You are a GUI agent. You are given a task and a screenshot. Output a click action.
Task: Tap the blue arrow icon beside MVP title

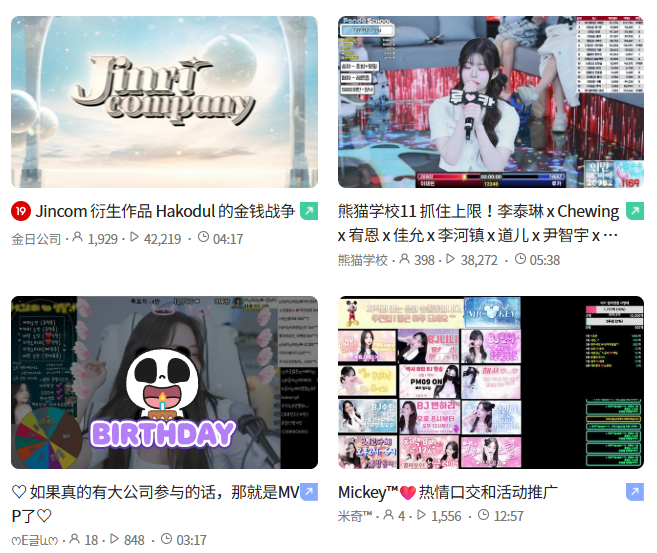[x=309, y=492]
